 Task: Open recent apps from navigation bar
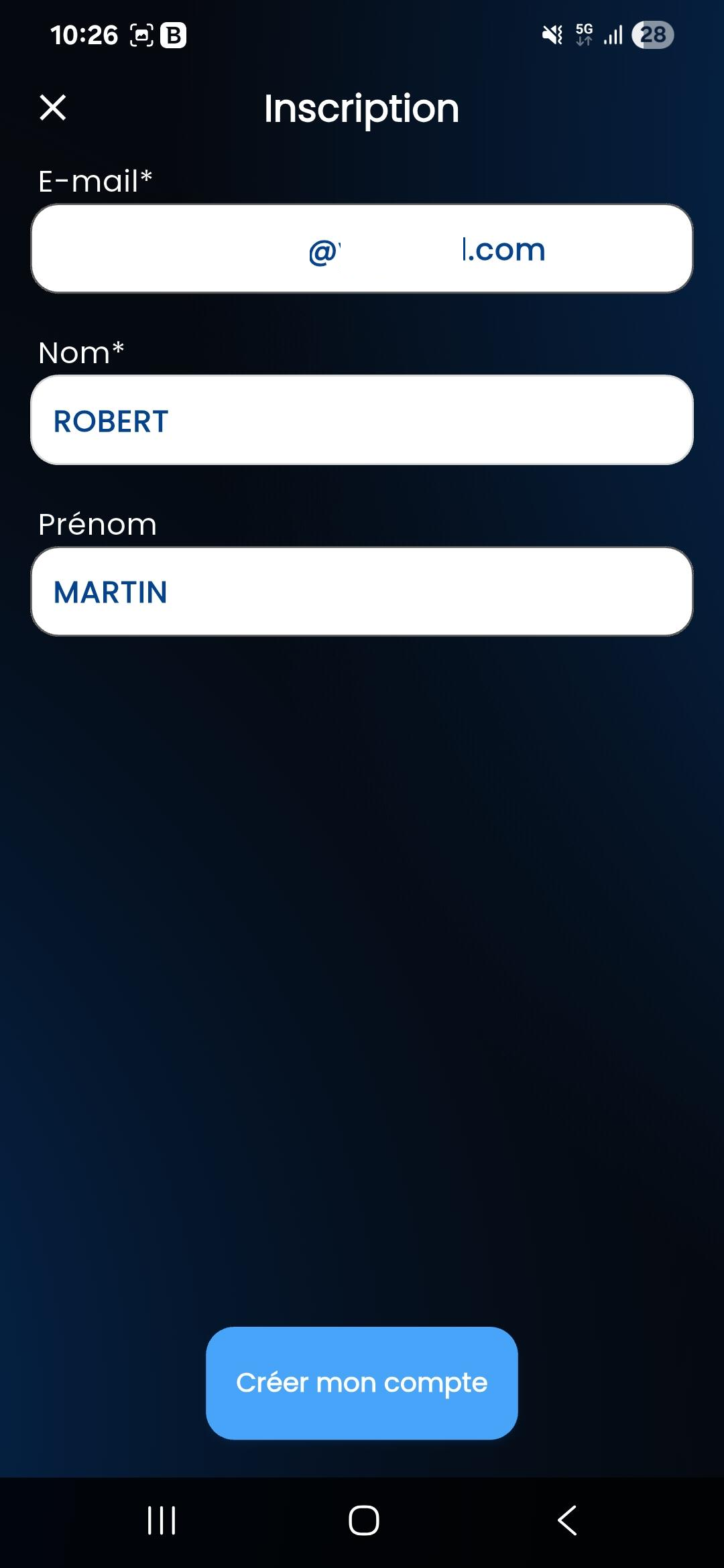(x=162, y=1520)
